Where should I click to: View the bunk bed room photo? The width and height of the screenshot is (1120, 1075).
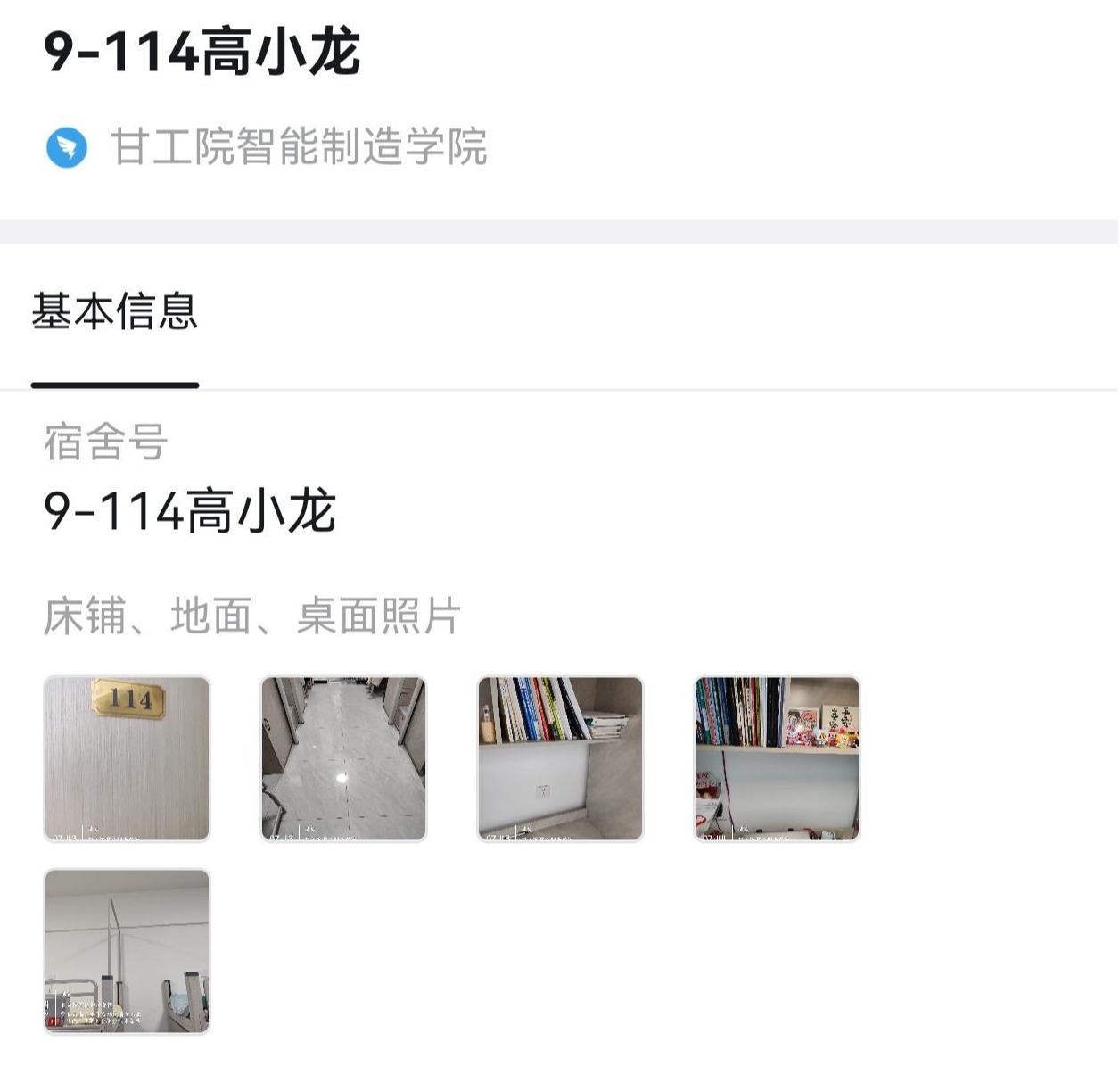(x=127, y=951)
